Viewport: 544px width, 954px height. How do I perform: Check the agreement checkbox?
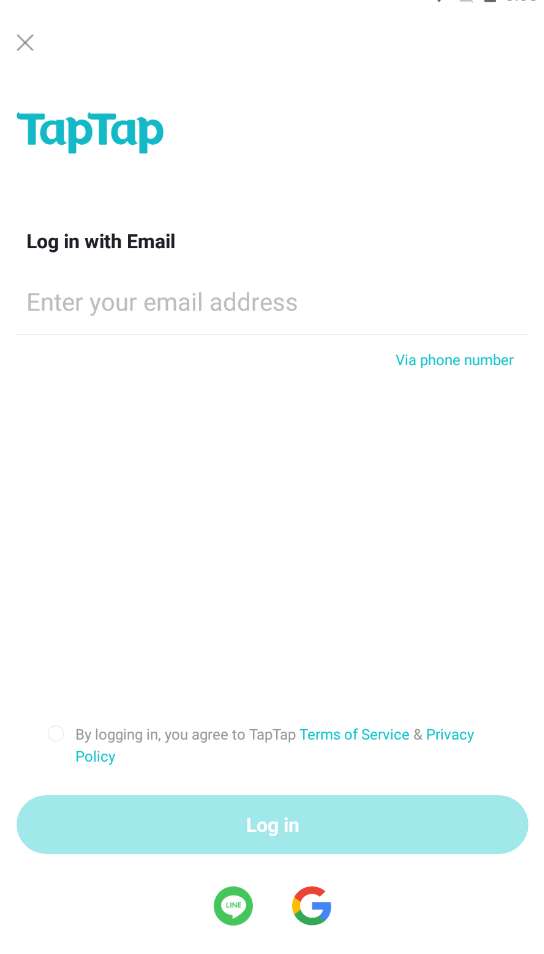[56, 734]
